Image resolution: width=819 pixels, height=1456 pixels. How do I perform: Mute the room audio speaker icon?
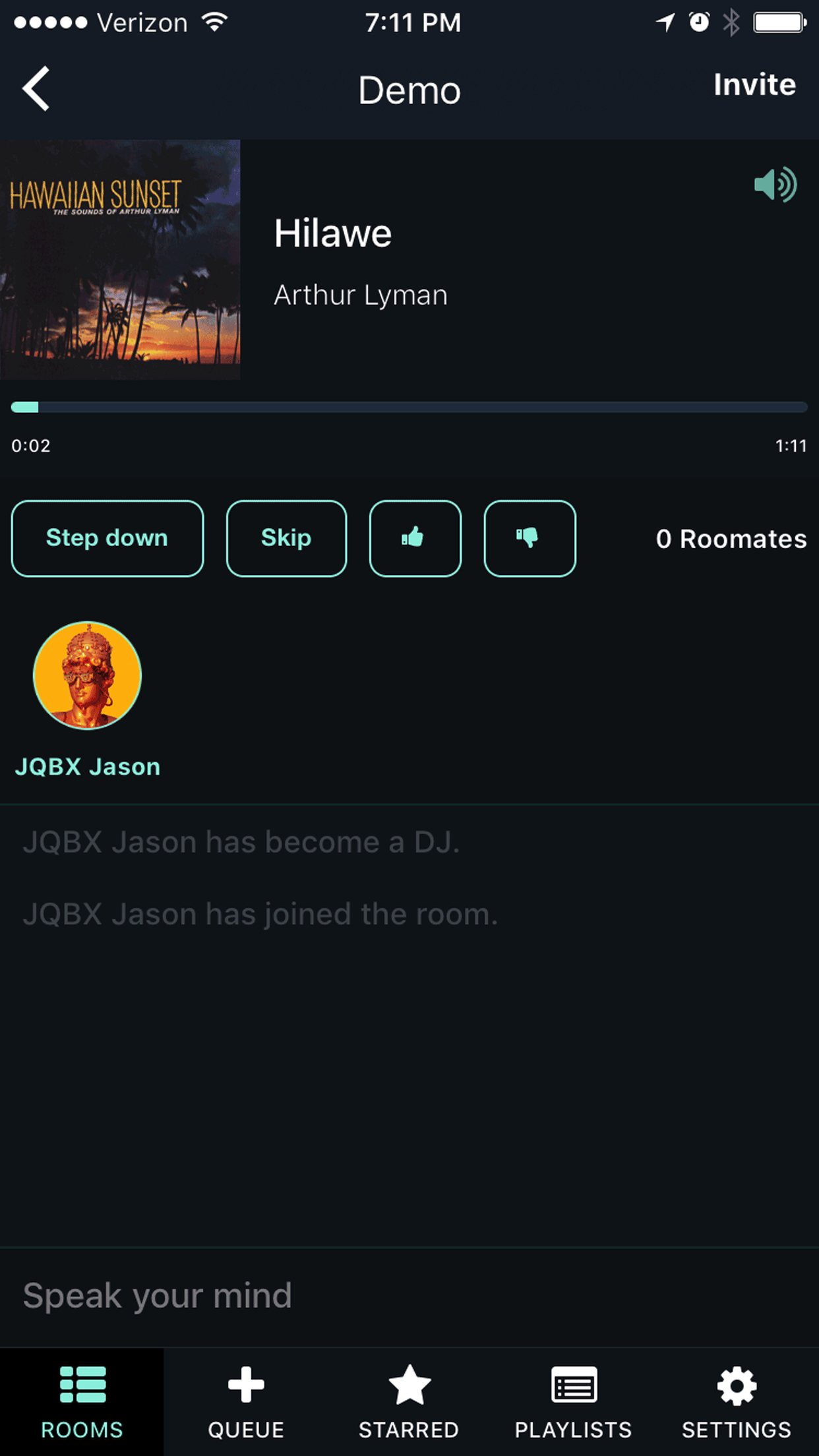[x=775, y=185]
